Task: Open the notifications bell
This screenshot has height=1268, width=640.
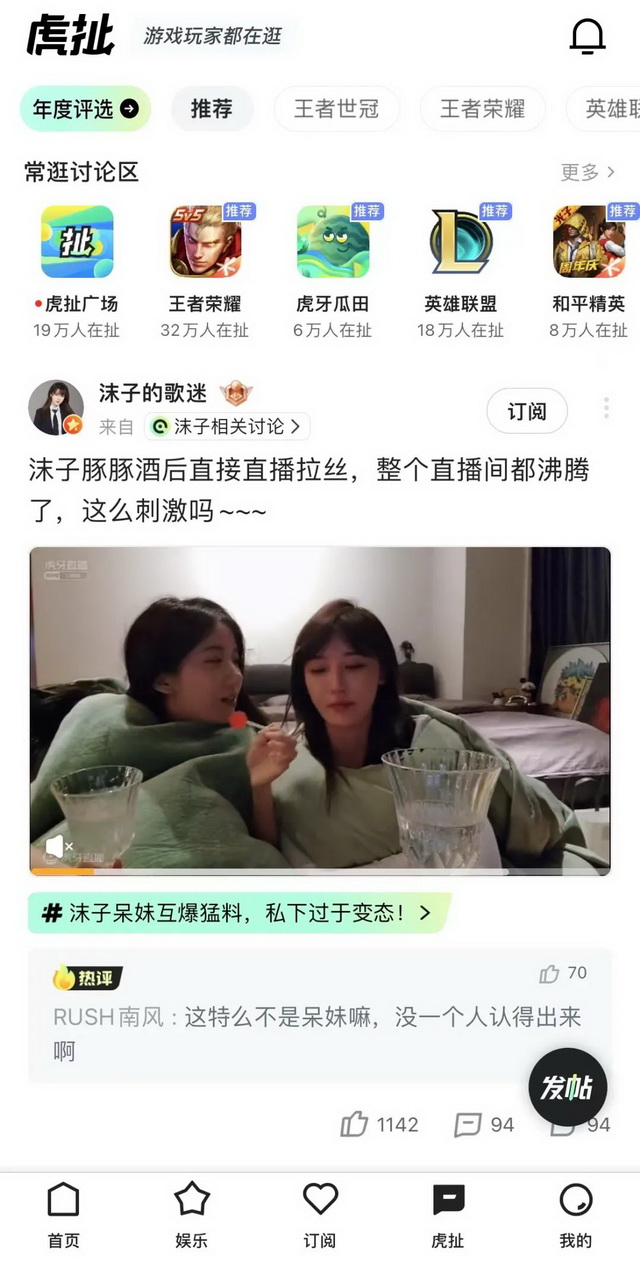Action: pos(587,36)
